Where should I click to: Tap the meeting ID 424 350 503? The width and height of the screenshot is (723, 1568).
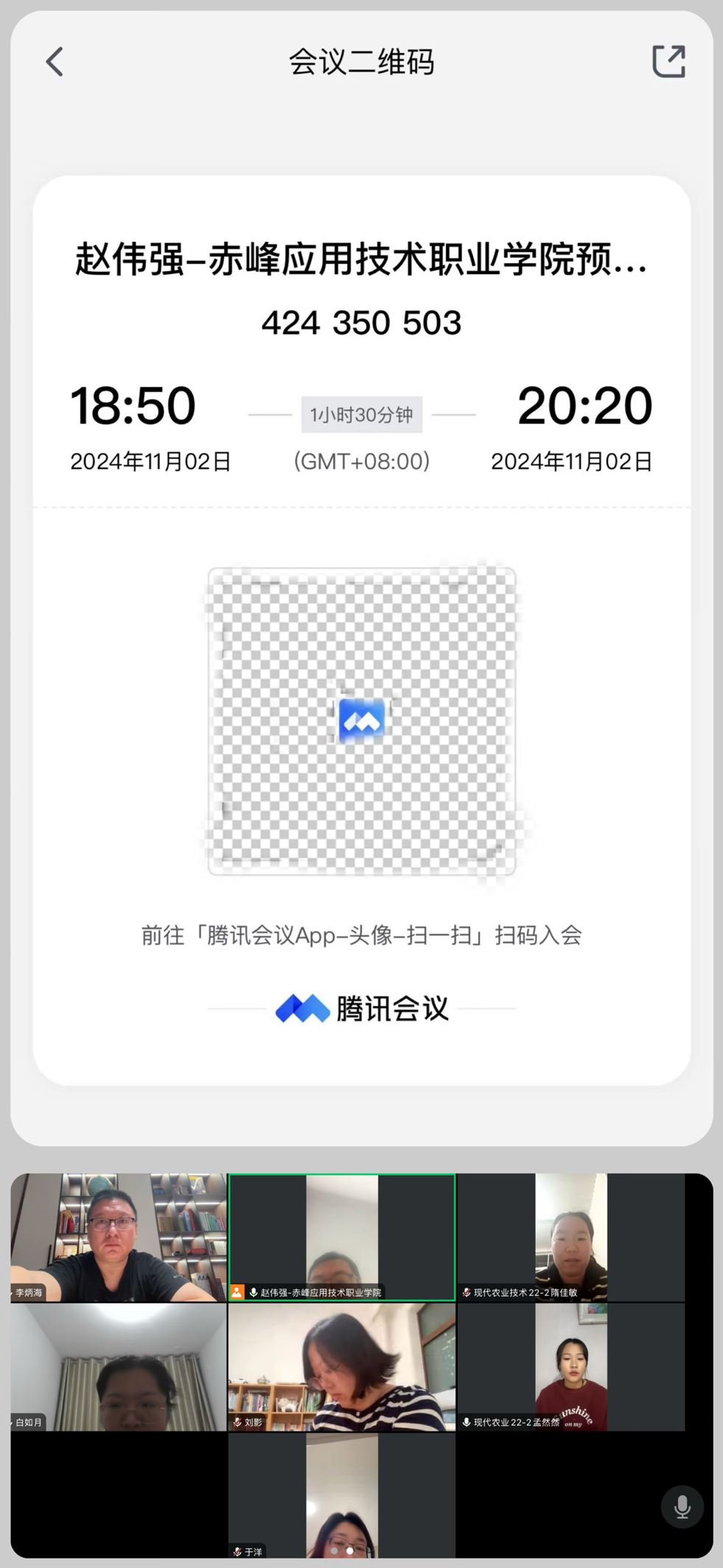pyautogui.click(x=362, y=323)
